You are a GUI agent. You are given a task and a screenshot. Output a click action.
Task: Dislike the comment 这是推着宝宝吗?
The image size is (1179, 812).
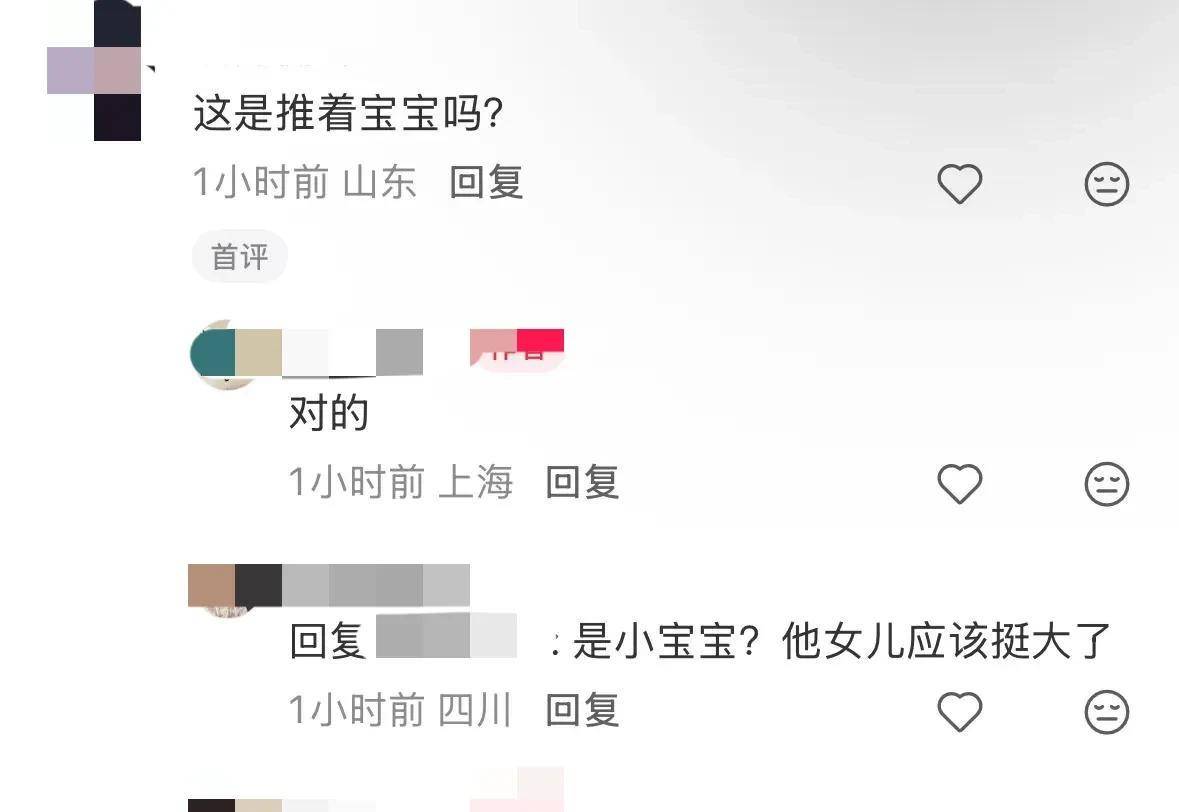tap(1106, 185)
